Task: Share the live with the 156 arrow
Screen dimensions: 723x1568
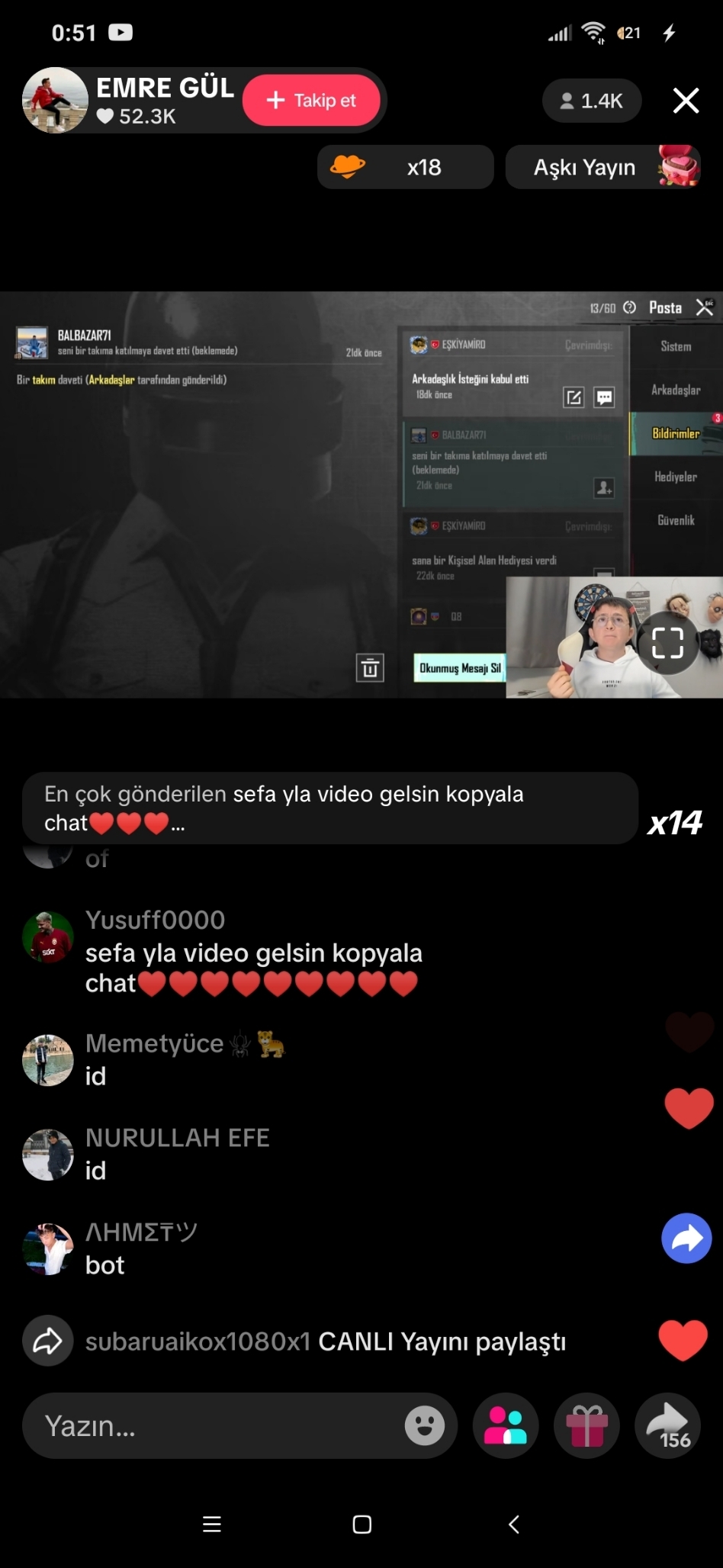Action: coord(668,1426)
